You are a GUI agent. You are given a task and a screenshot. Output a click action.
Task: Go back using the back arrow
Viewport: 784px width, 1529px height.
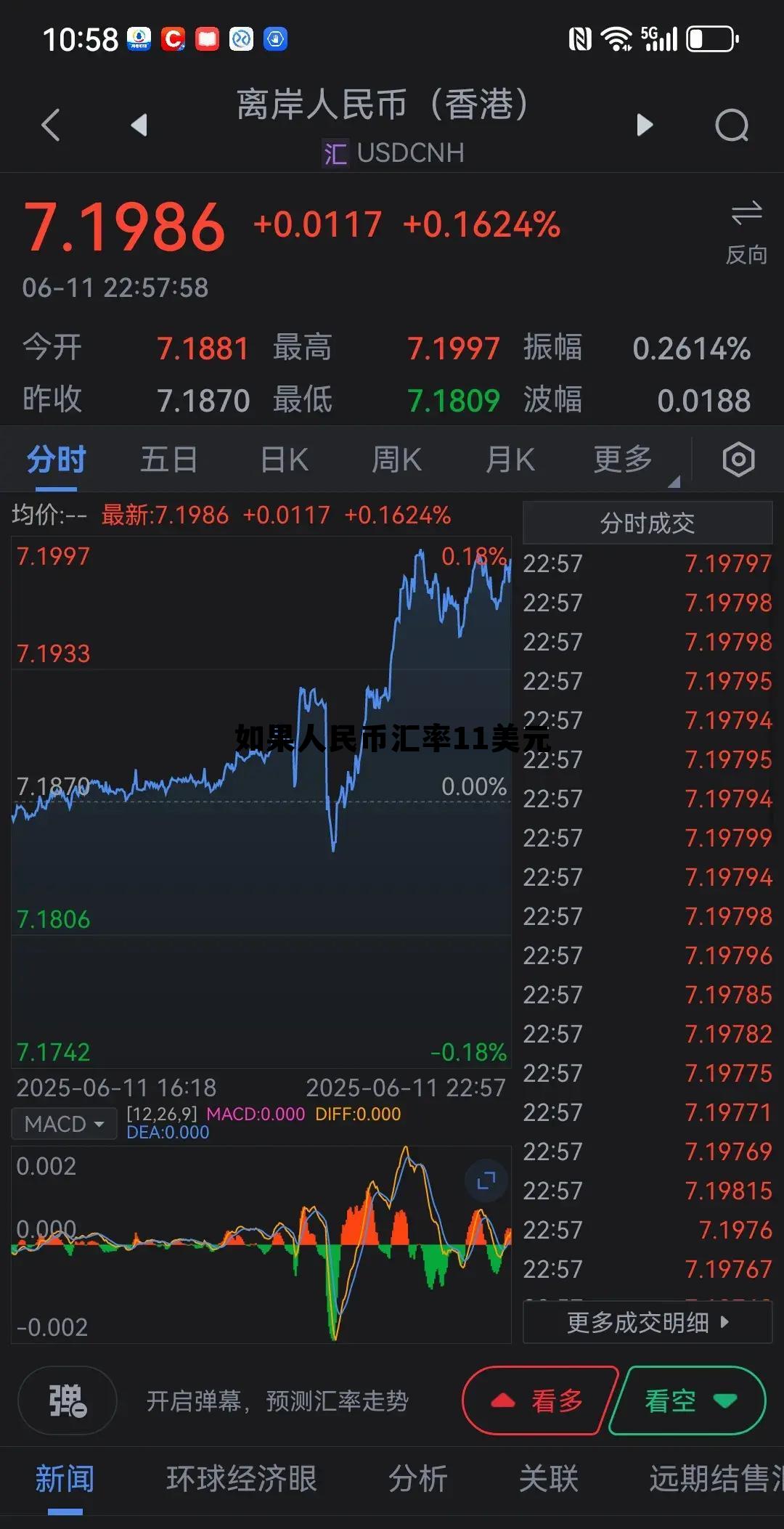[49, 125]
